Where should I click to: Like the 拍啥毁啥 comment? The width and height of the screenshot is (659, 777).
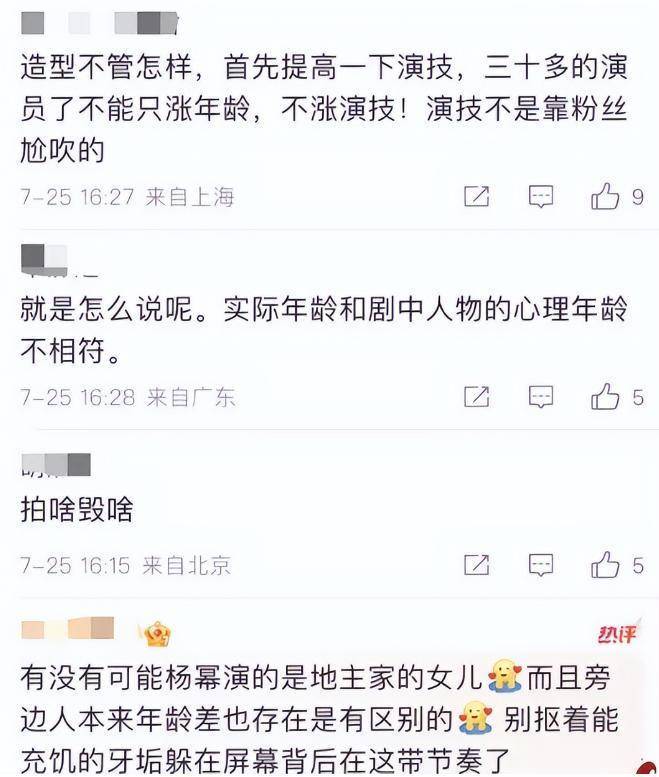point(606,565)
